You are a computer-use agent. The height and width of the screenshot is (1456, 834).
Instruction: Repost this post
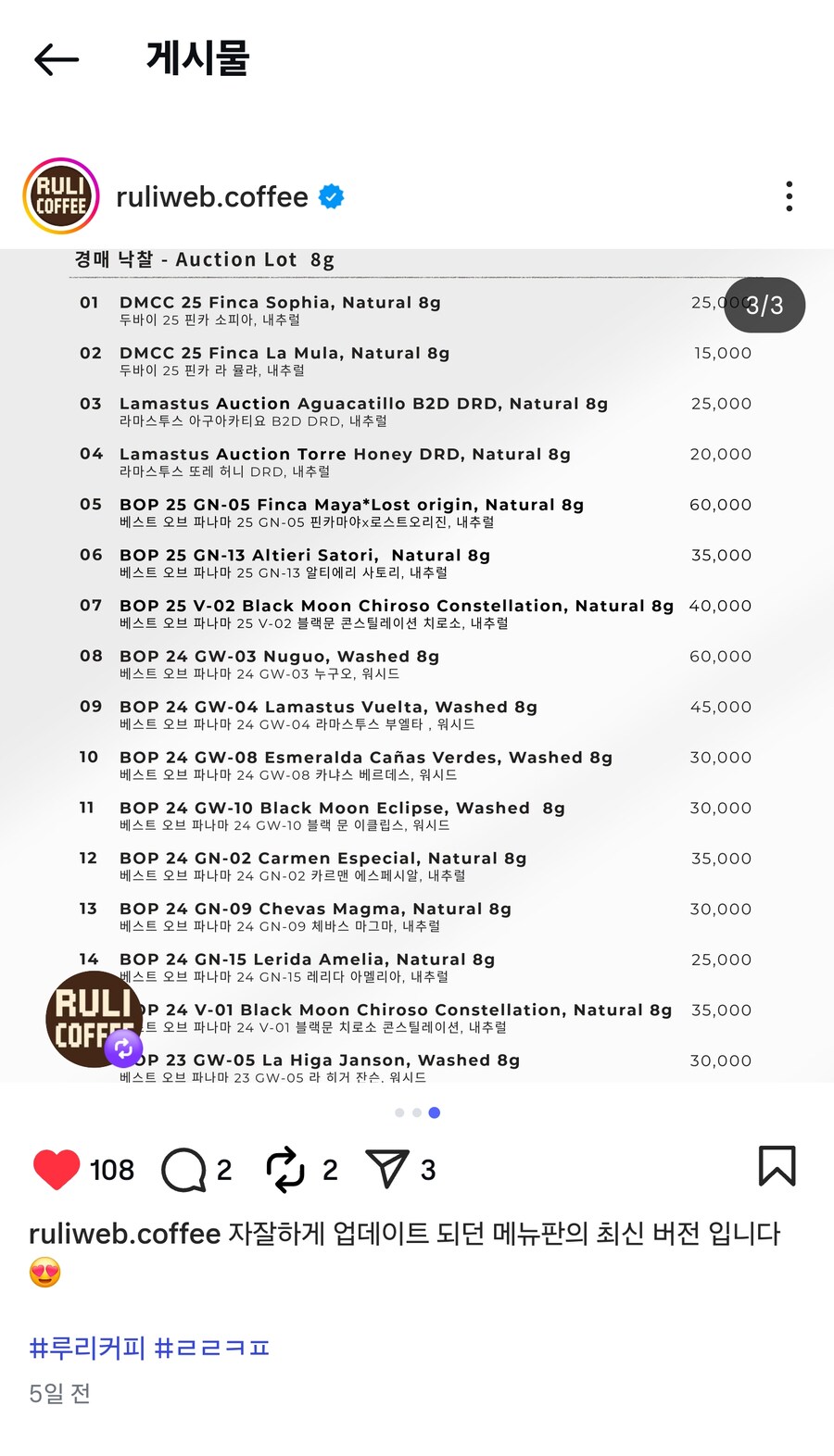pyautogui.click(x=285, y=1170)
